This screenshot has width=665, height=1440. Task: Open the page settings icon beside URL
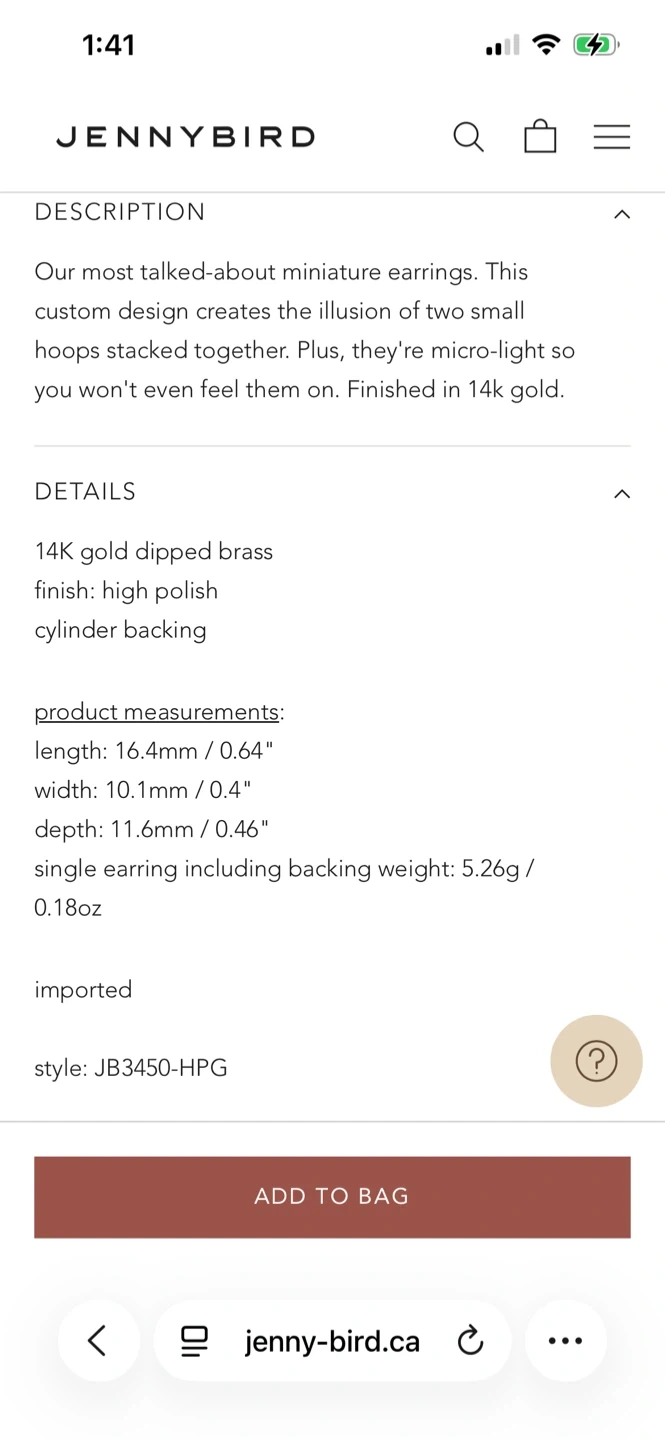(x=194, y=1341)
